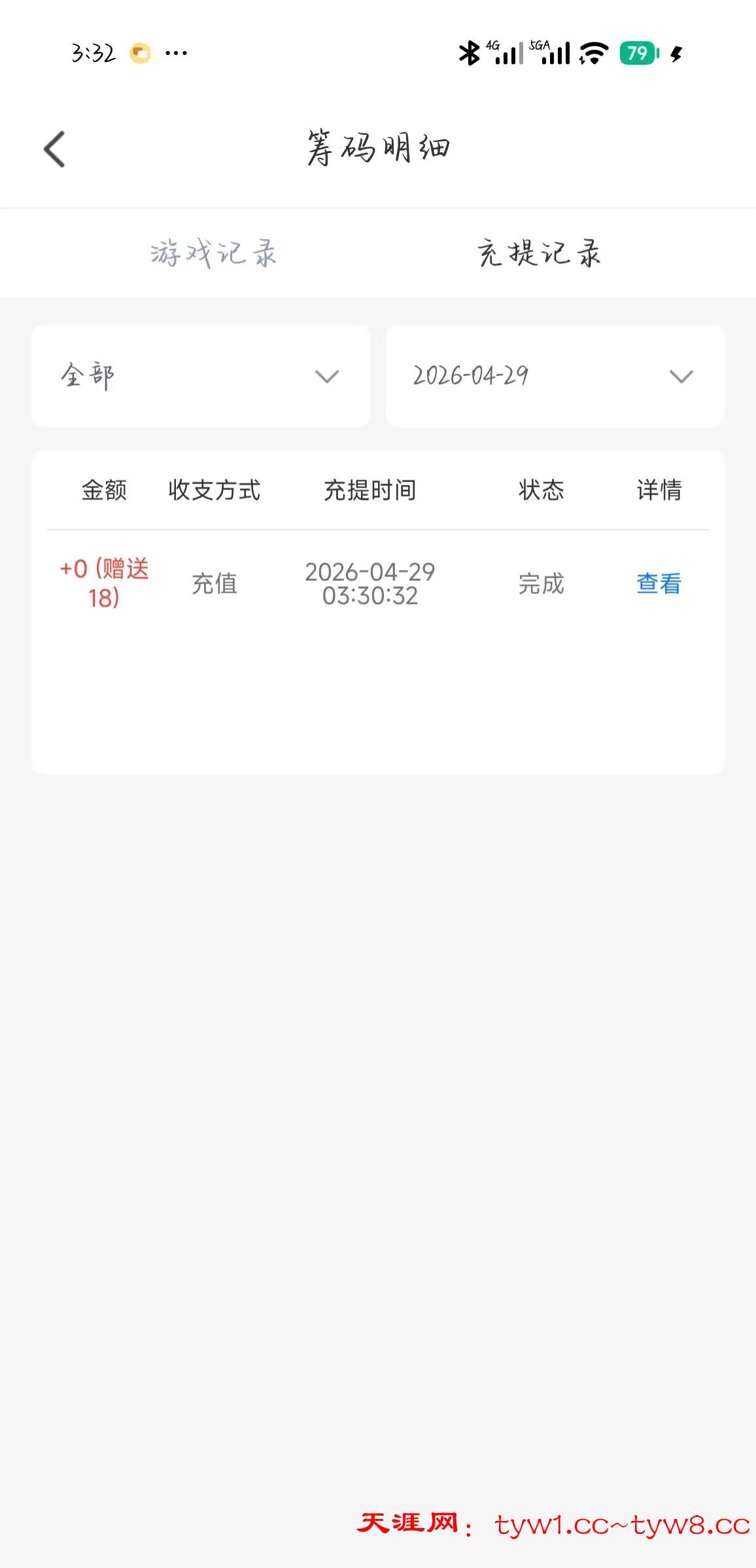Screen dimensions: 756x1568
Task: Select the 充提记录 tab
Action: 540,253
